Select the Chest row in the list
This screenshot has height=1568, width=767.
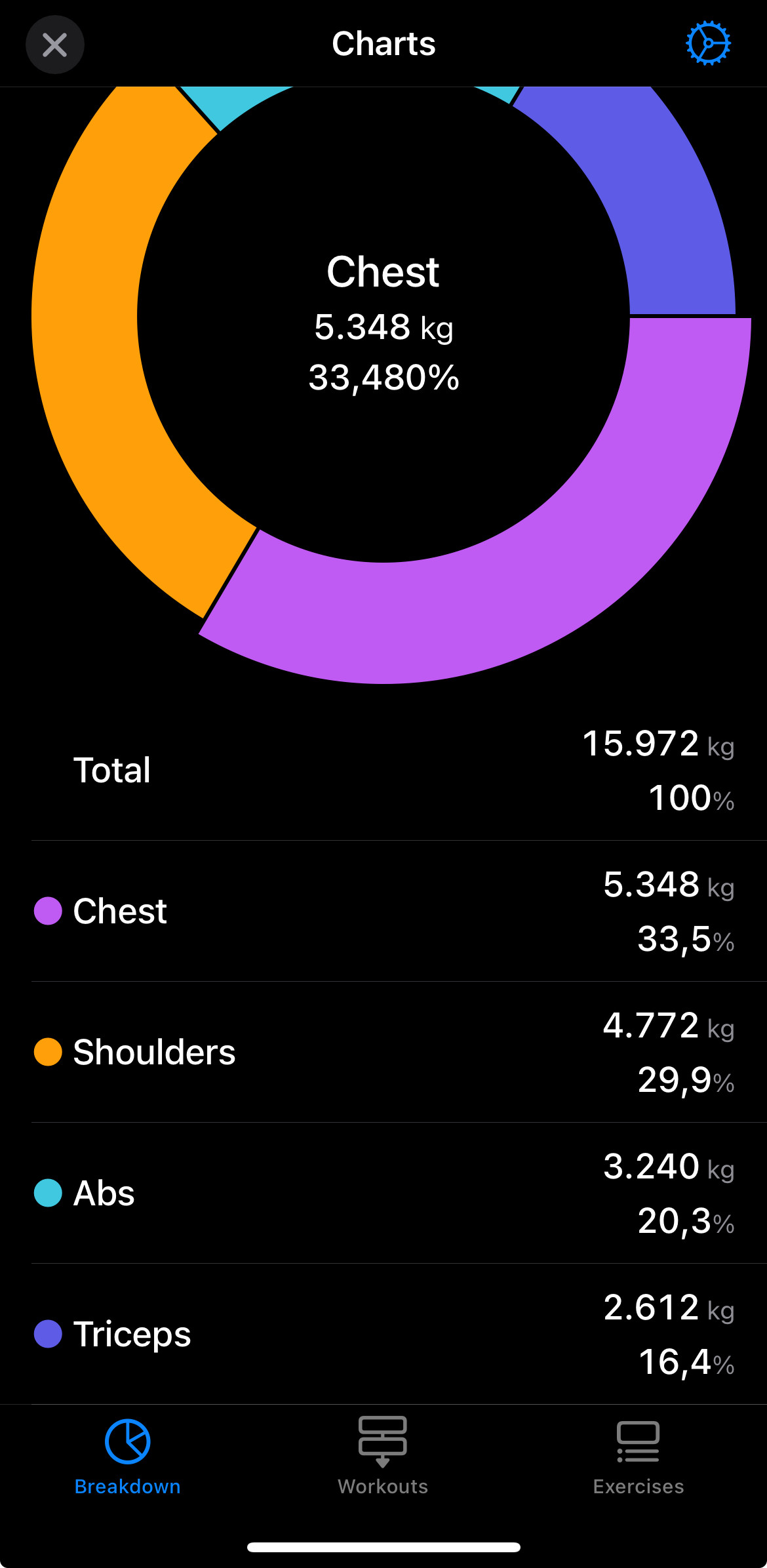click(383, 911)
